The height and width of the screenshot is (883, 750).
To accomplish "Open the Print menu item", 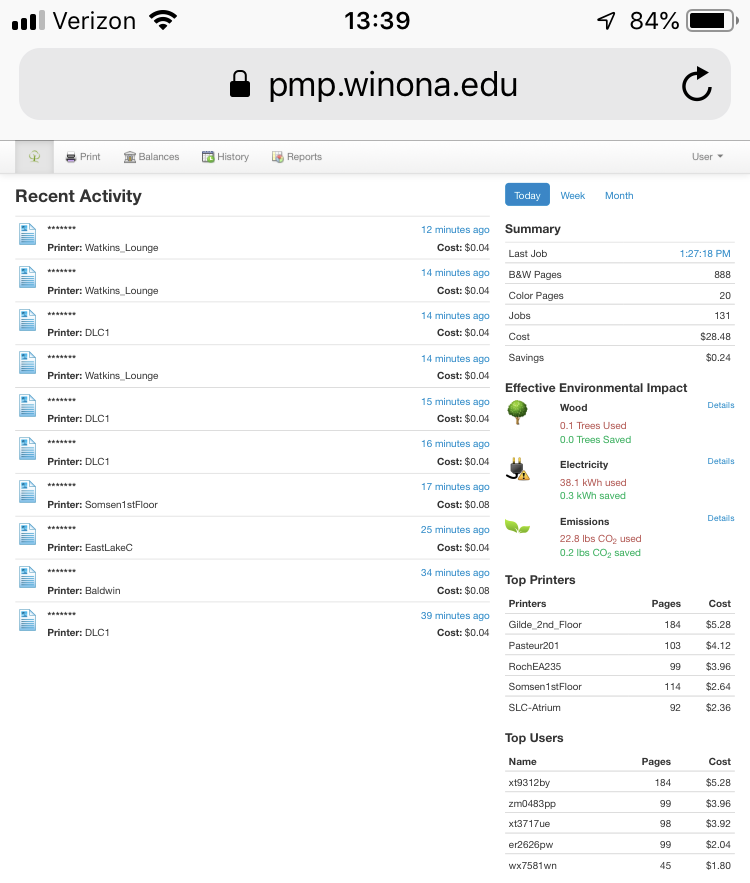I will click(x=83, y=157).
